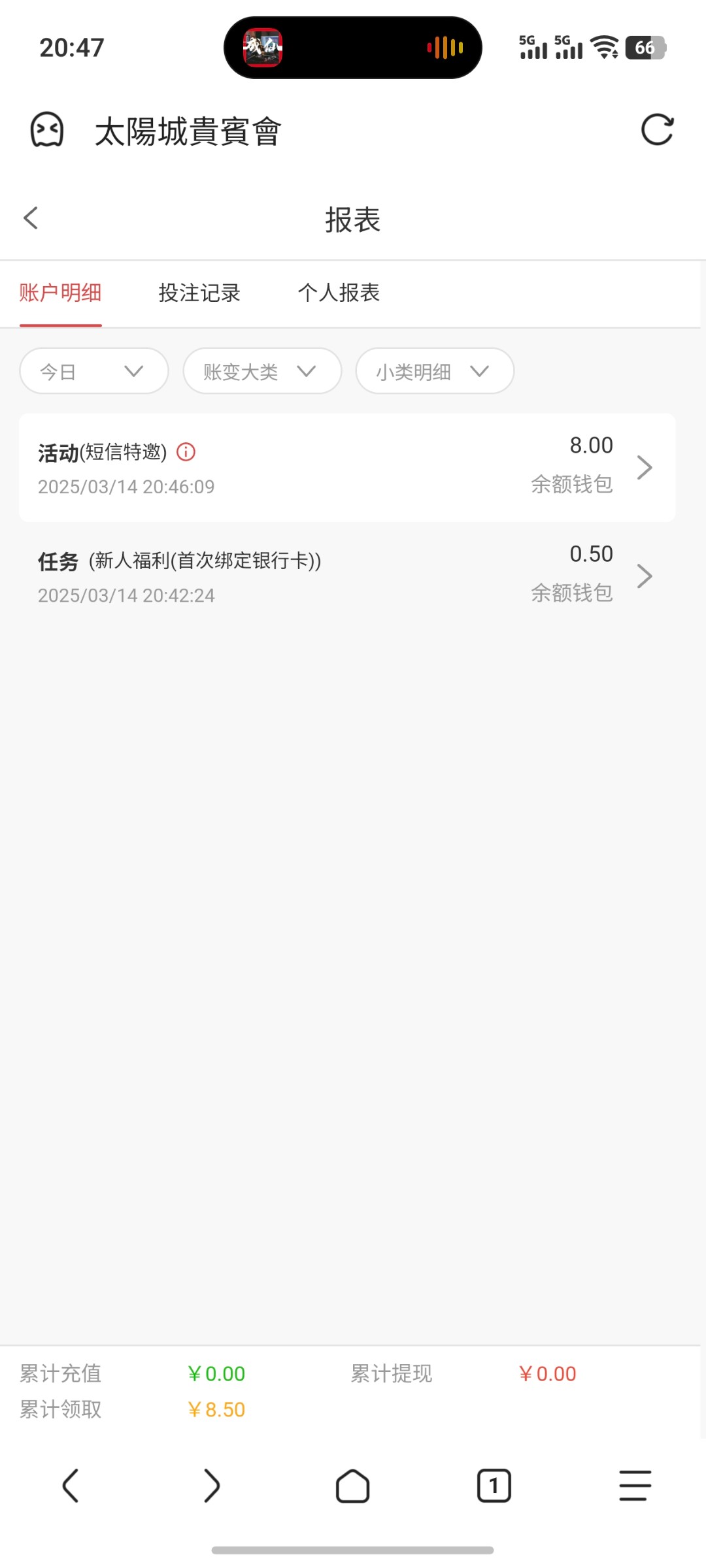The image size is (706, 1568).
Task: Go back using the browser back arrow
Action: [x=71, y=1486]
